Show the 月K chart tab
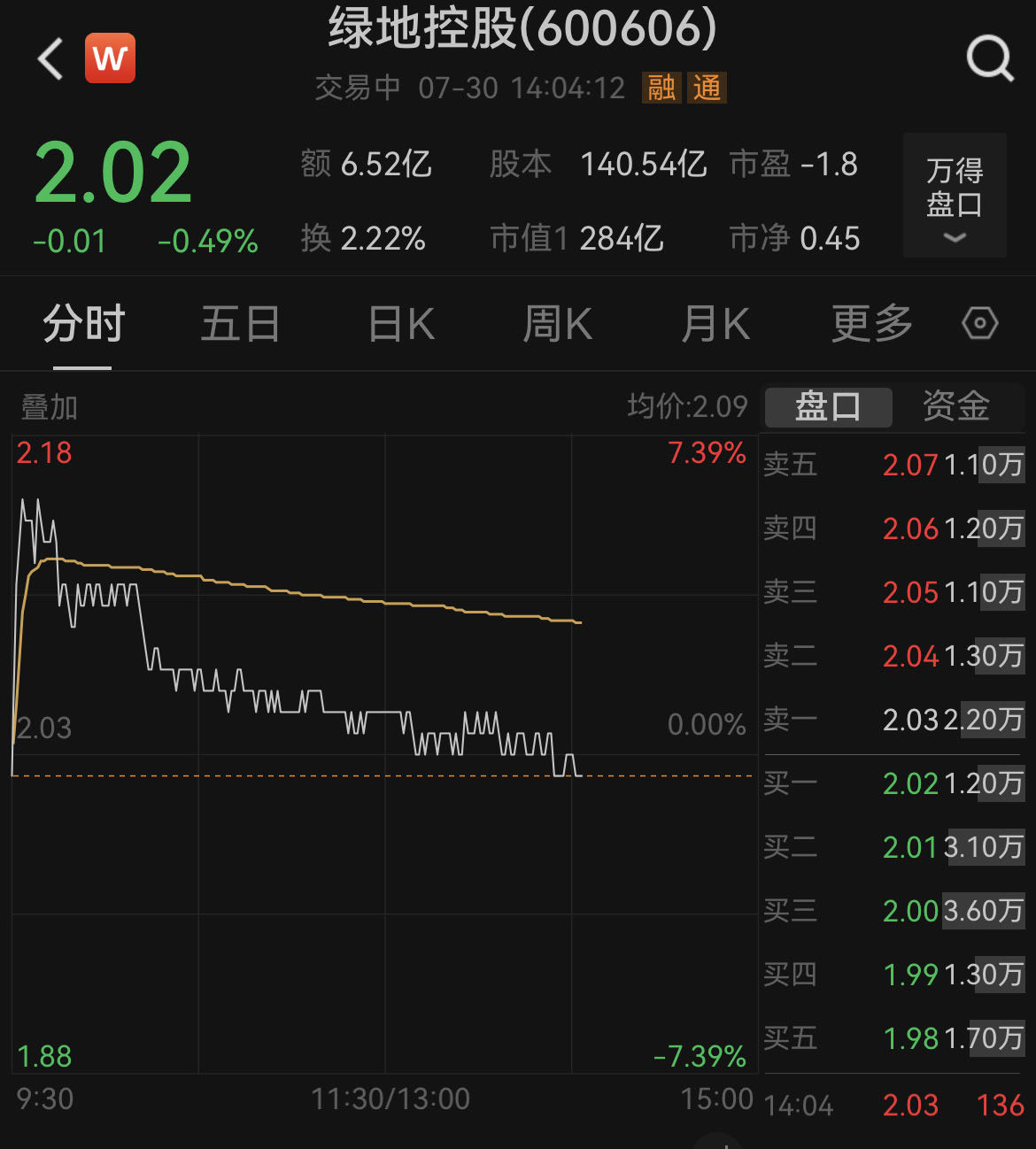This screenshot has width=1036, height=1149. pyautogui.click(x=715, y=324)
